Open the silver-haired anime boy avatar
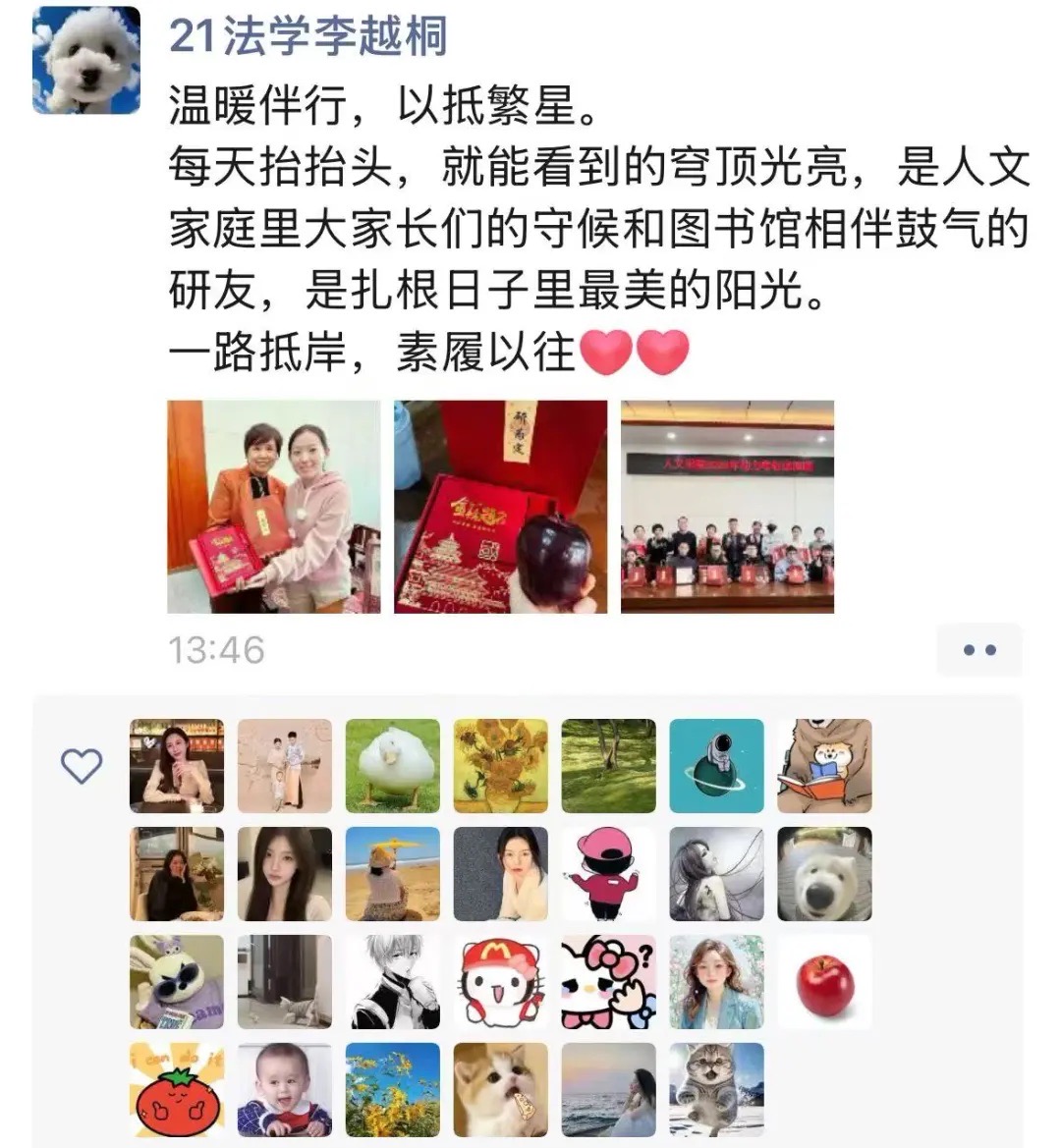 point(393,982)
